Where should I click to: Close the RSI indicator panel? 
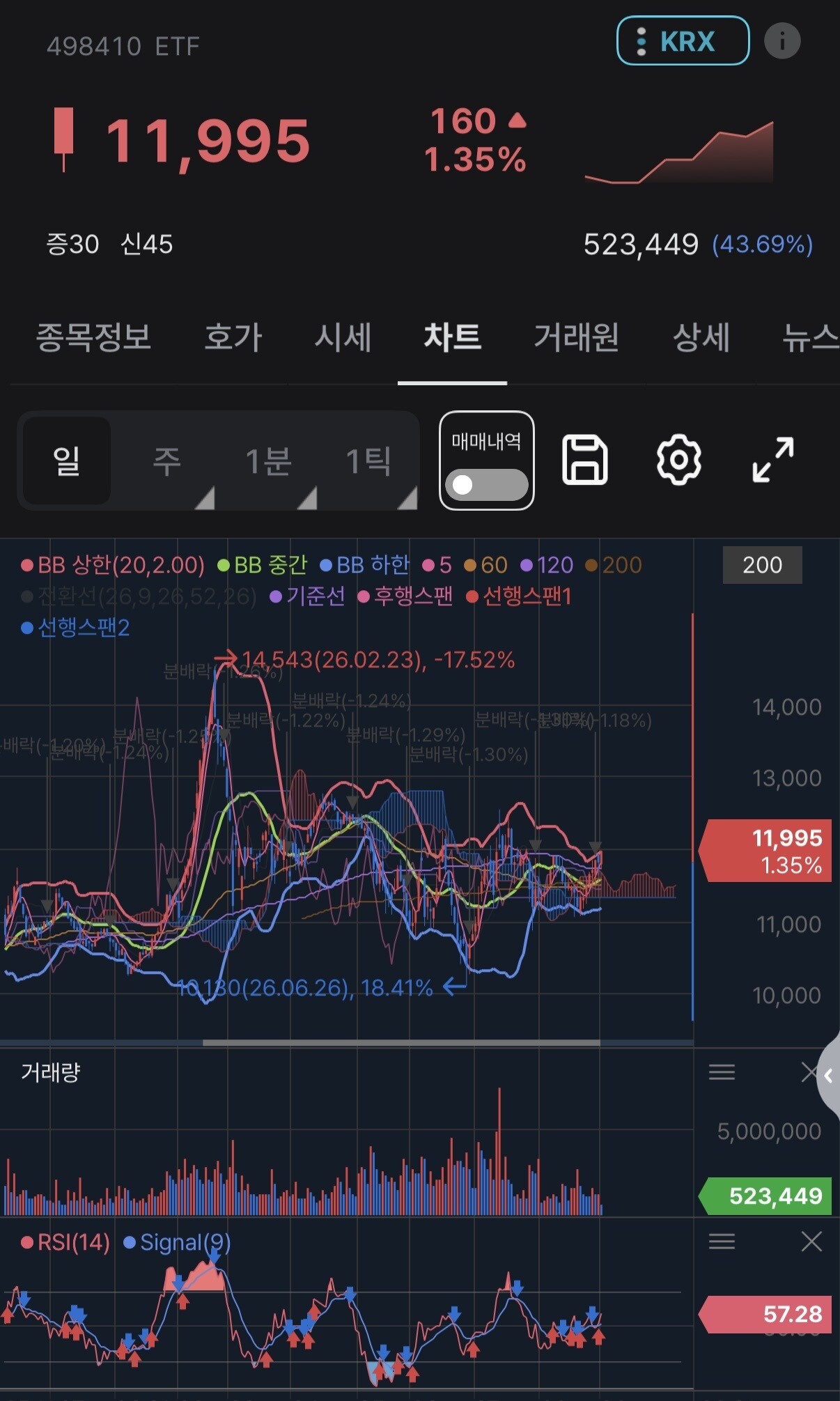(811, 1241)
